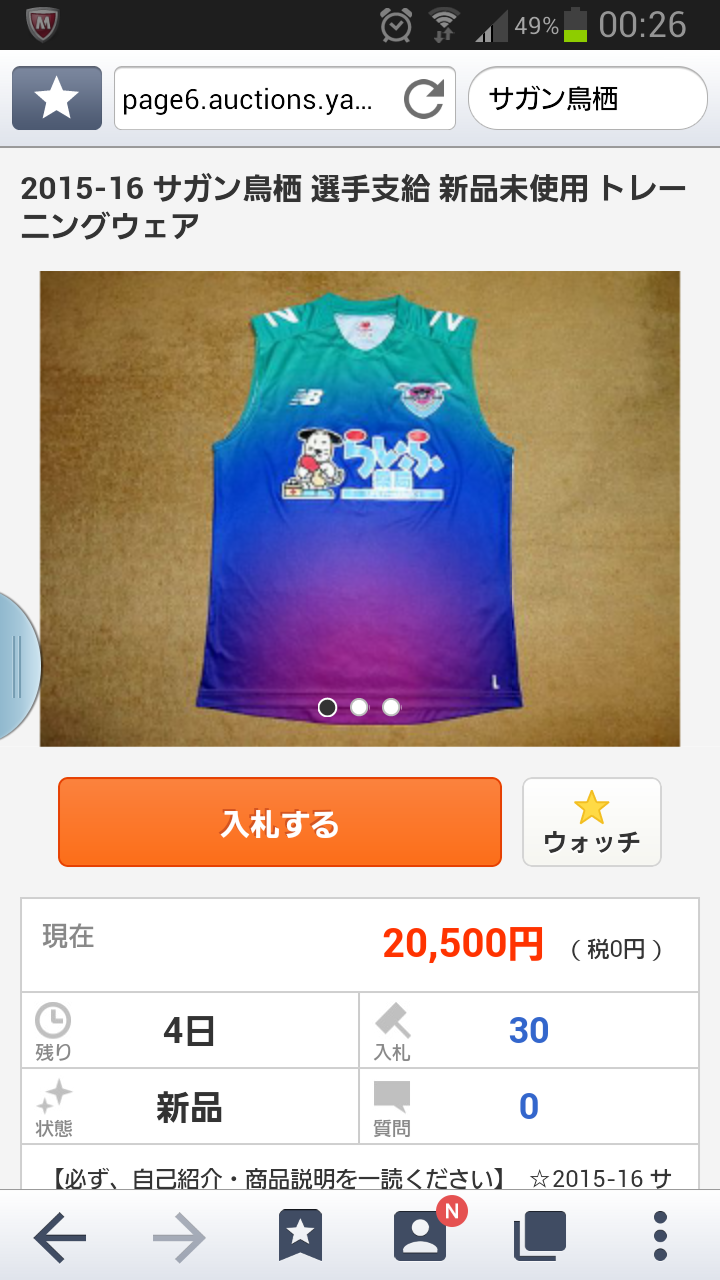Show open browser tabs
Screen dimensions: 720x1280
pyautogui.click(x=540, y=1238)
